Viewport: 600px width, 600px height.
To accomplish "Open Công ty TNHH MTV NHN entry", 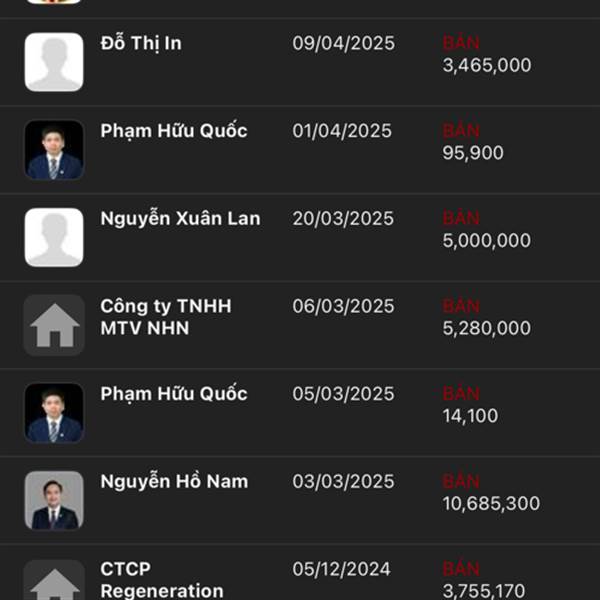I will click(300, 325).
